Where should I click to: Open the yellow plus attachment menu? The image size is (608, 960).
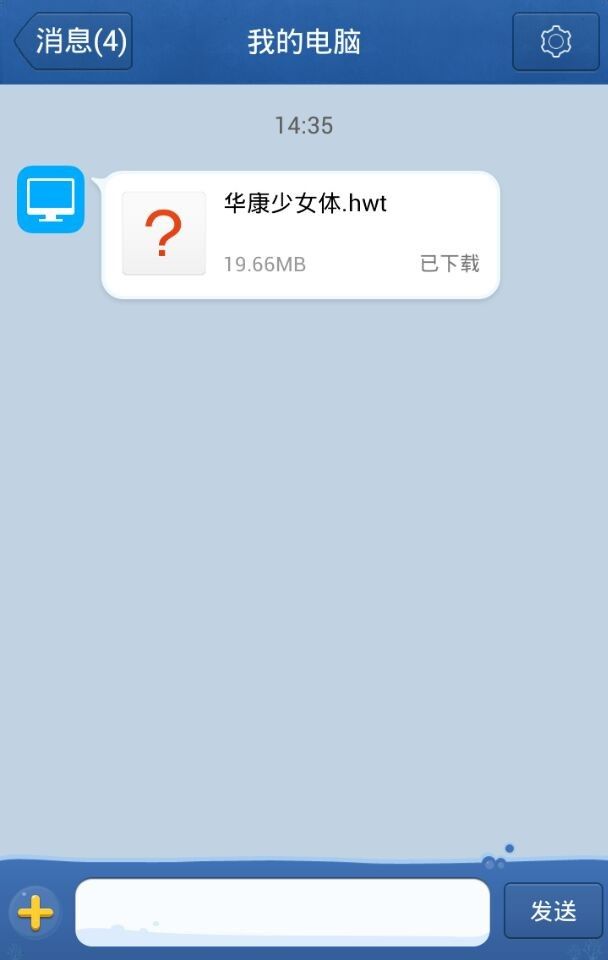(x=36, y=912)
